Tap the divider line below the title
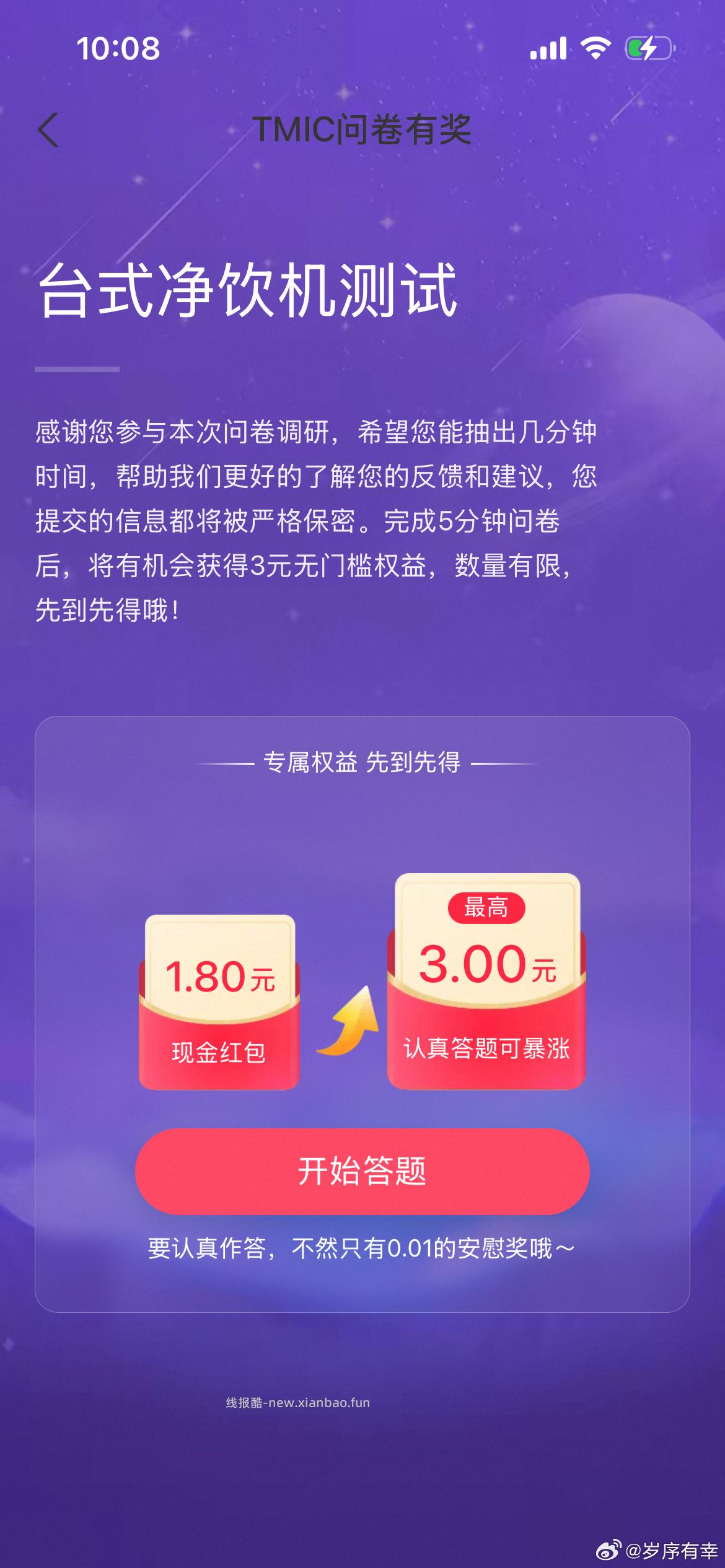 pyautogui.click(x=78, y=370)
